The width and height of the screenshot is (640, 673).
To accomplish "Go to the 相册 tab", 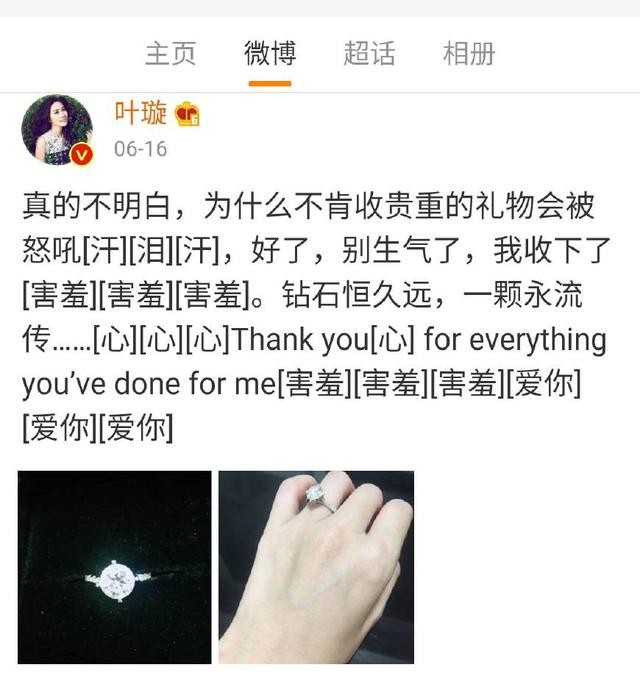I will tap(469, 53).
